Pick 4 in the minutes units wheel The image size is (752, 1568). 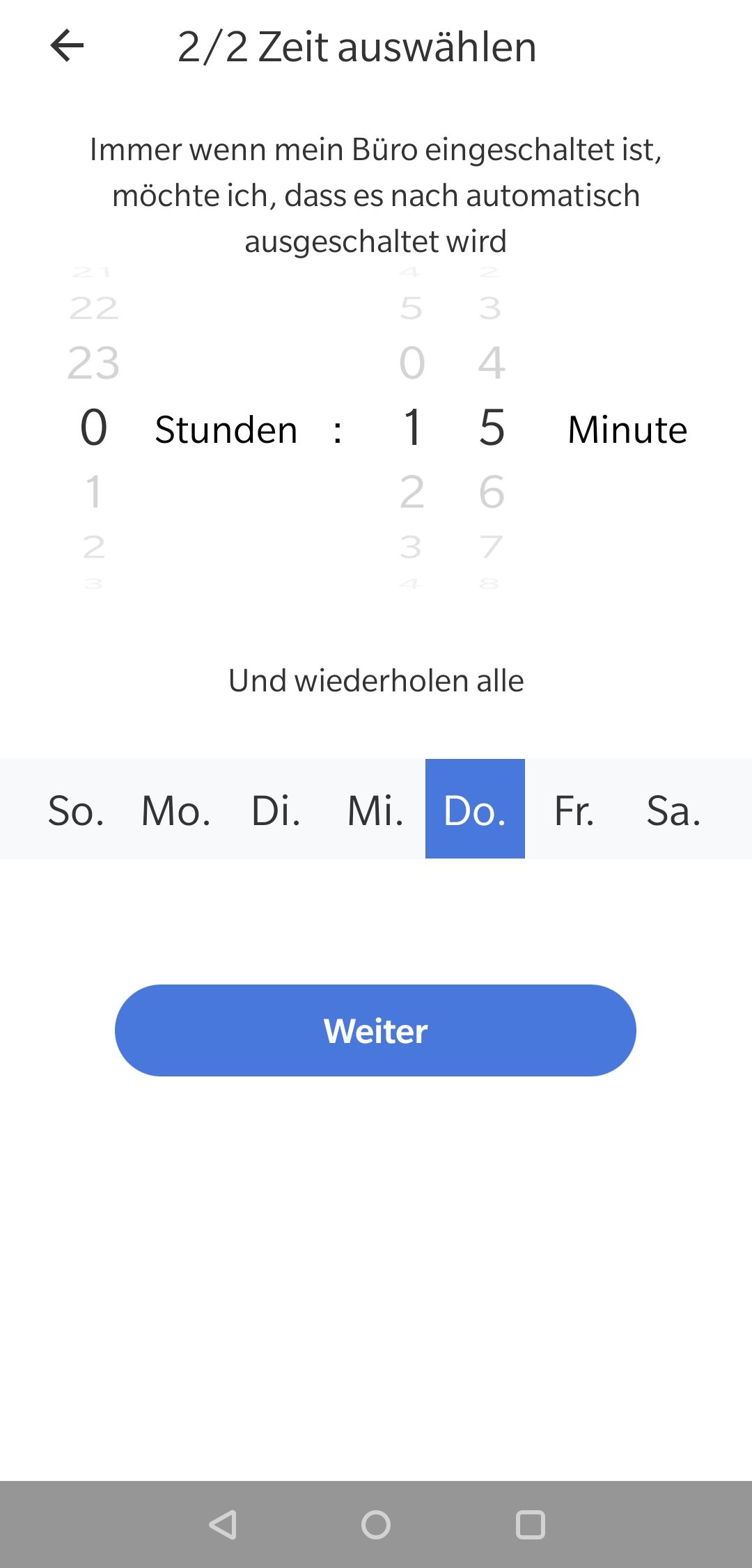(x=492, y=363)
